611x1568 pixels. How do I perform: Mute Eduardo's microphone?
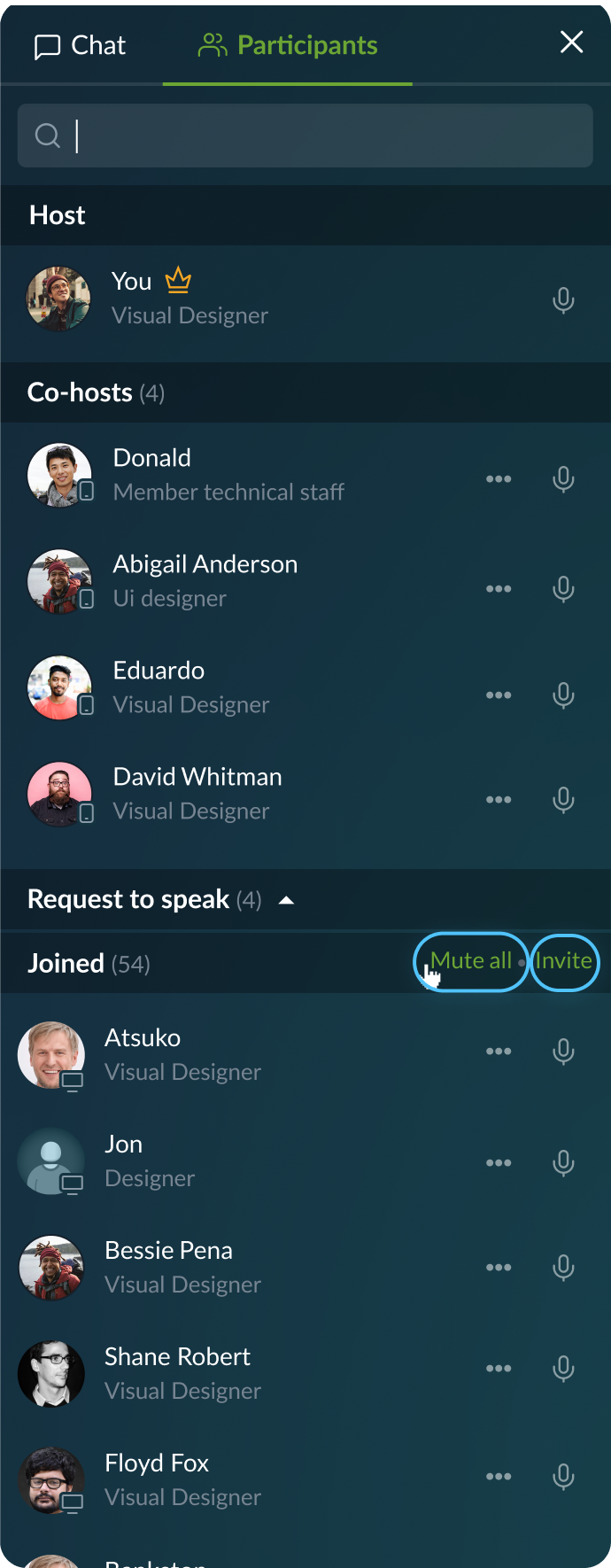pos(563,695)
